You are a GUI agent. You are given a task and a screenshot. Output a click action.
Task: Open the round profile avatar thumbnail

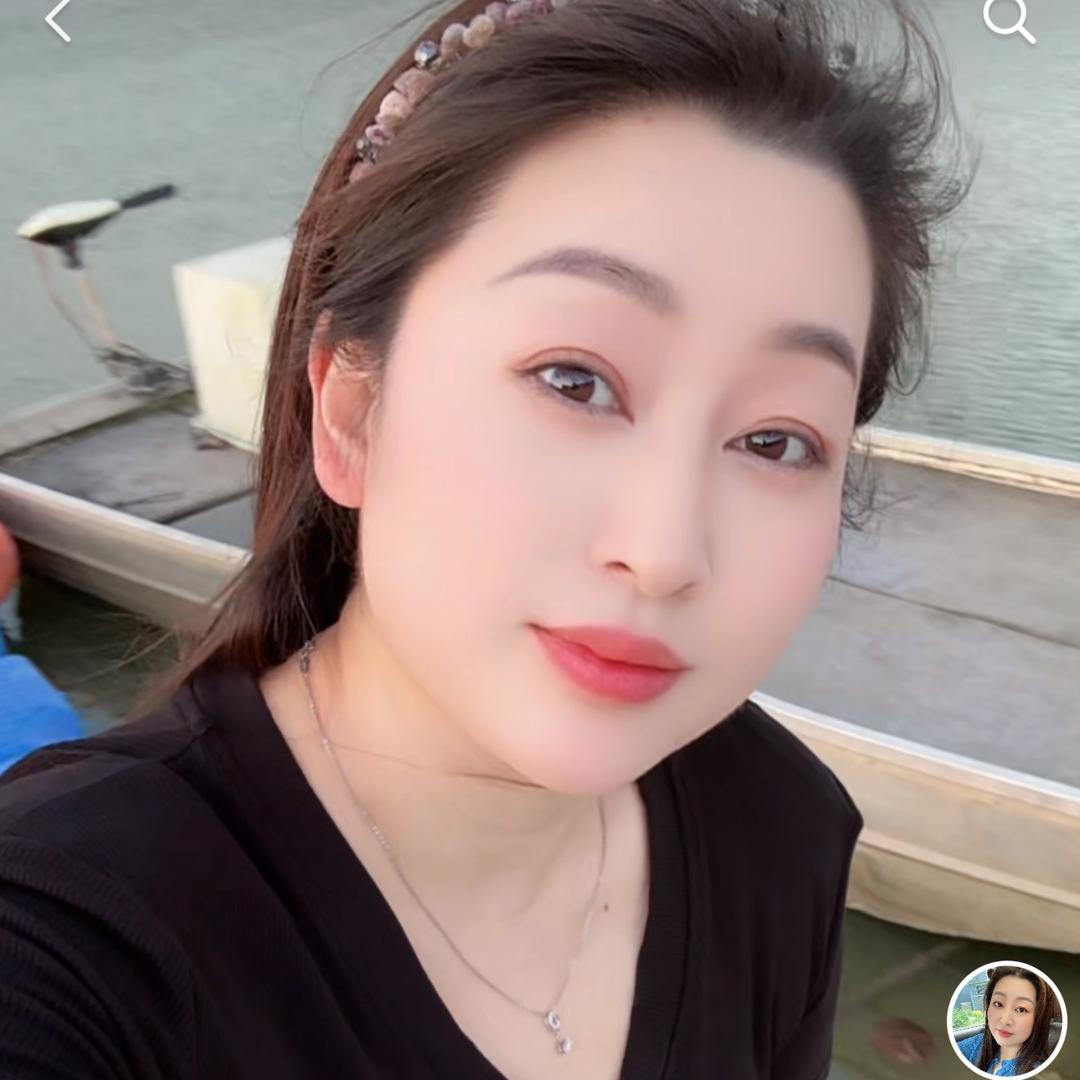pyautogui.click(x=1006, y=1020)
